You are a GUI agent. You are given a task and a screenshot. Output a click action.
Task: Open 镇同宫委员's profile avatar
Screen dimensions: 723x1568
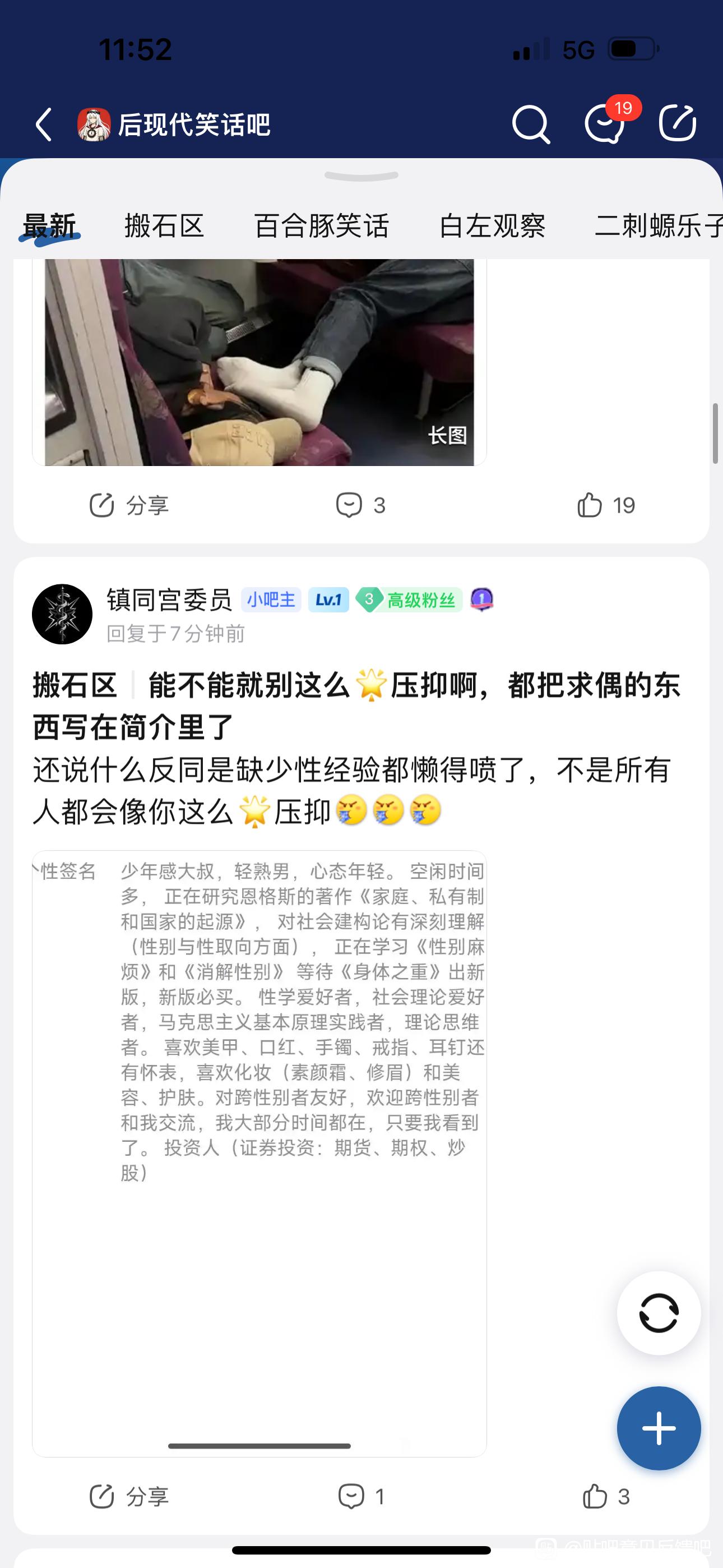pos(62,614)
